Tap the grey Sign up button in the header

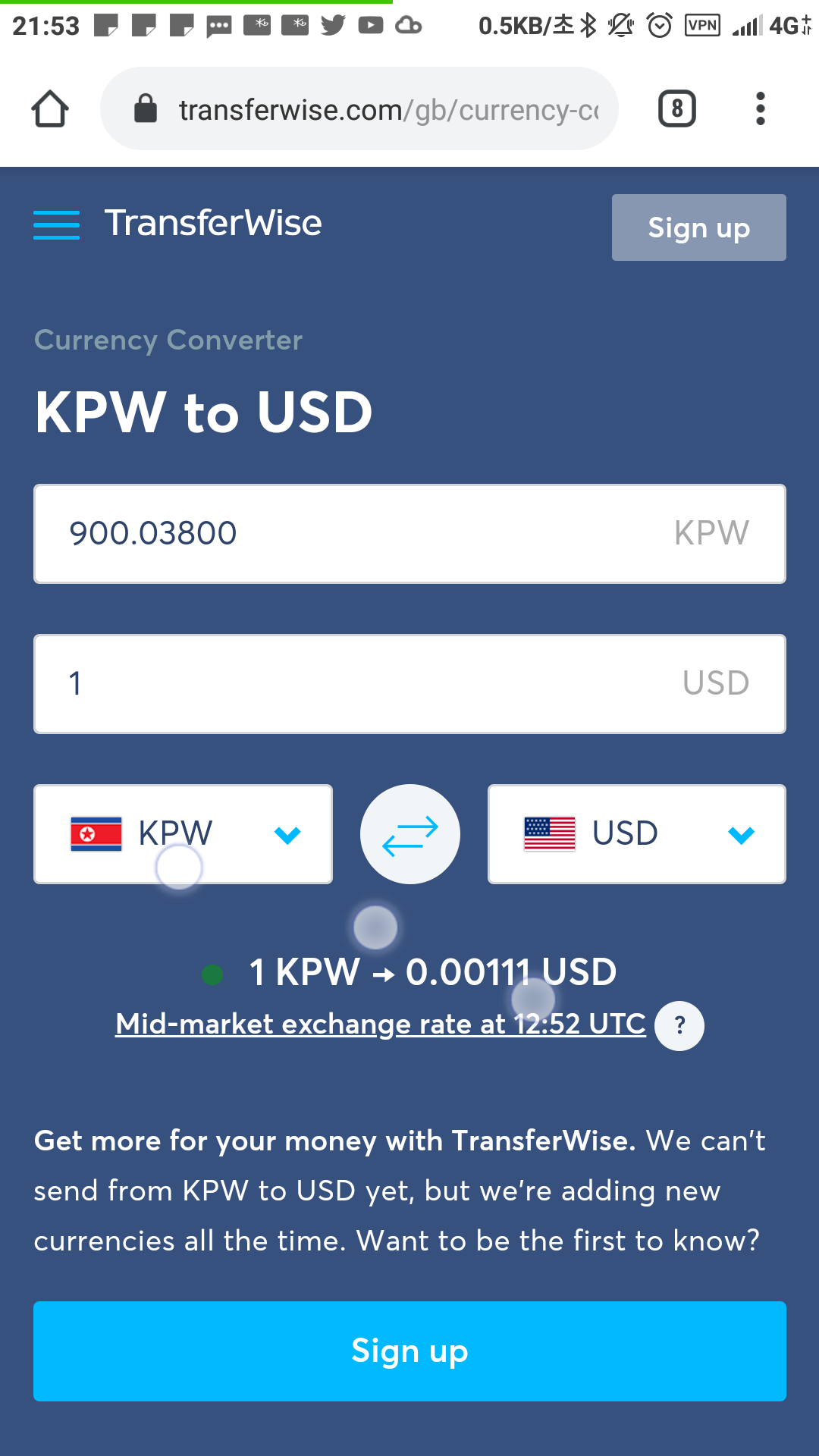(698, 227)
